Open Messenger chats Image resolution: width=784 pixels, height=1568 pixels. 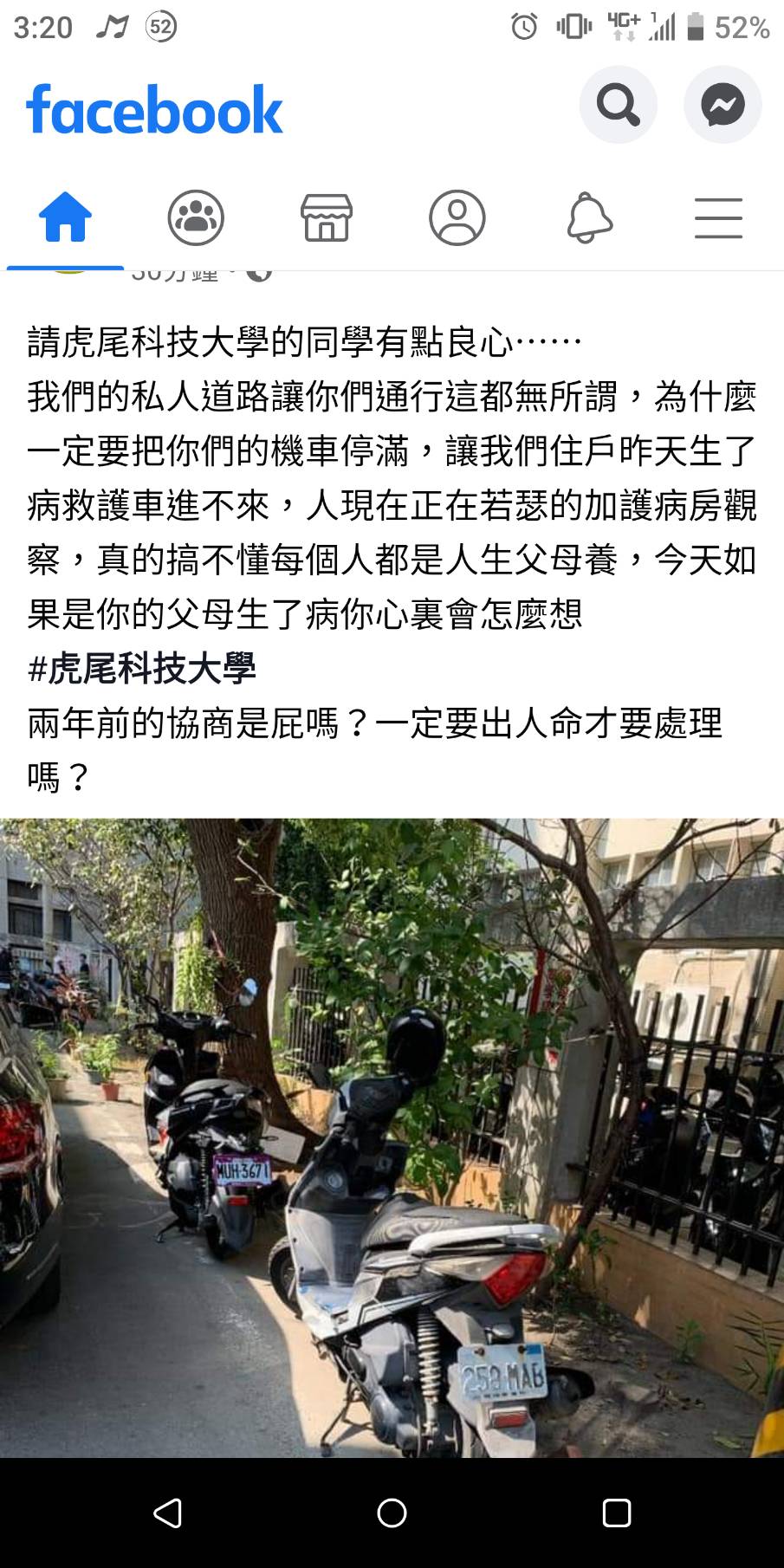(x=722, y=105)
